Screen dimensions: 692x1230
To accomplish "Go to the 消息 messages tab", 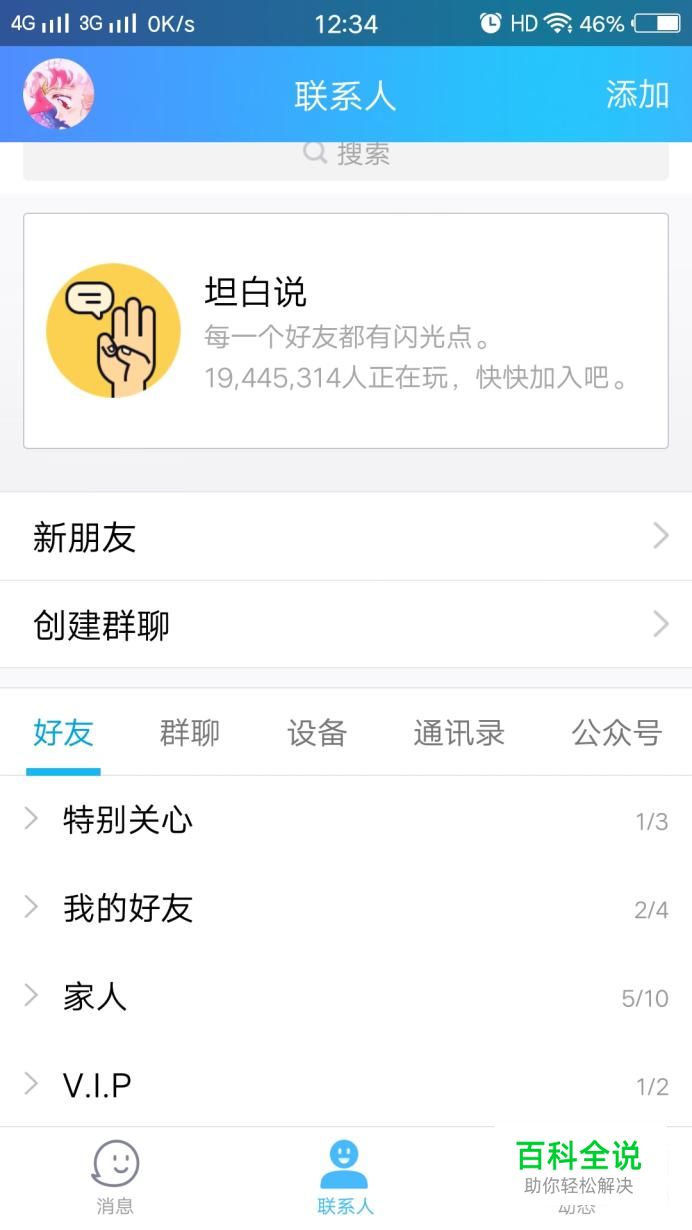I will (x=115, y=1177).
